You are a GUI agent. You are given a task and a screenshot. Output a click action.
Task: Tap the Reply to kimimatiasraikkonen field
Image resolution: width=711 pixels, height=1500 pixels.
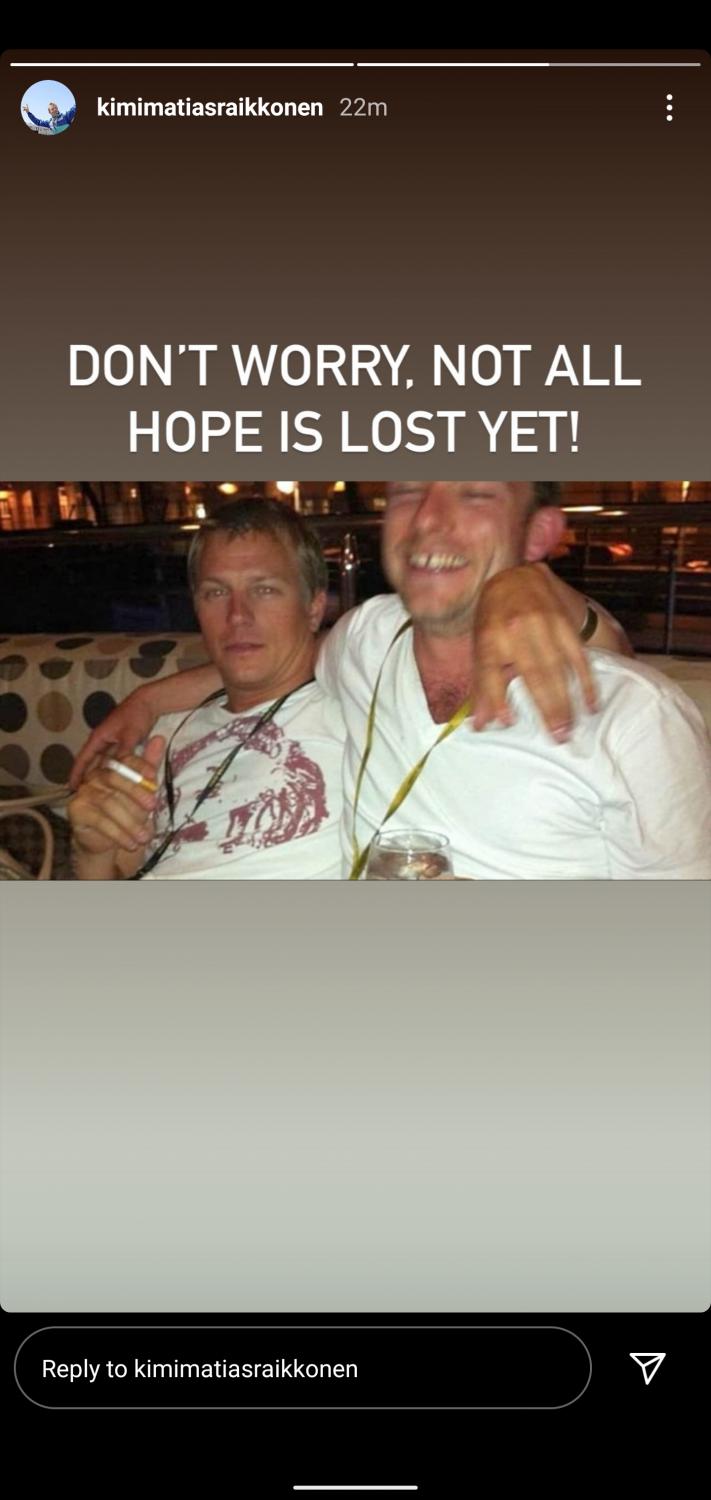[302, 1368]
